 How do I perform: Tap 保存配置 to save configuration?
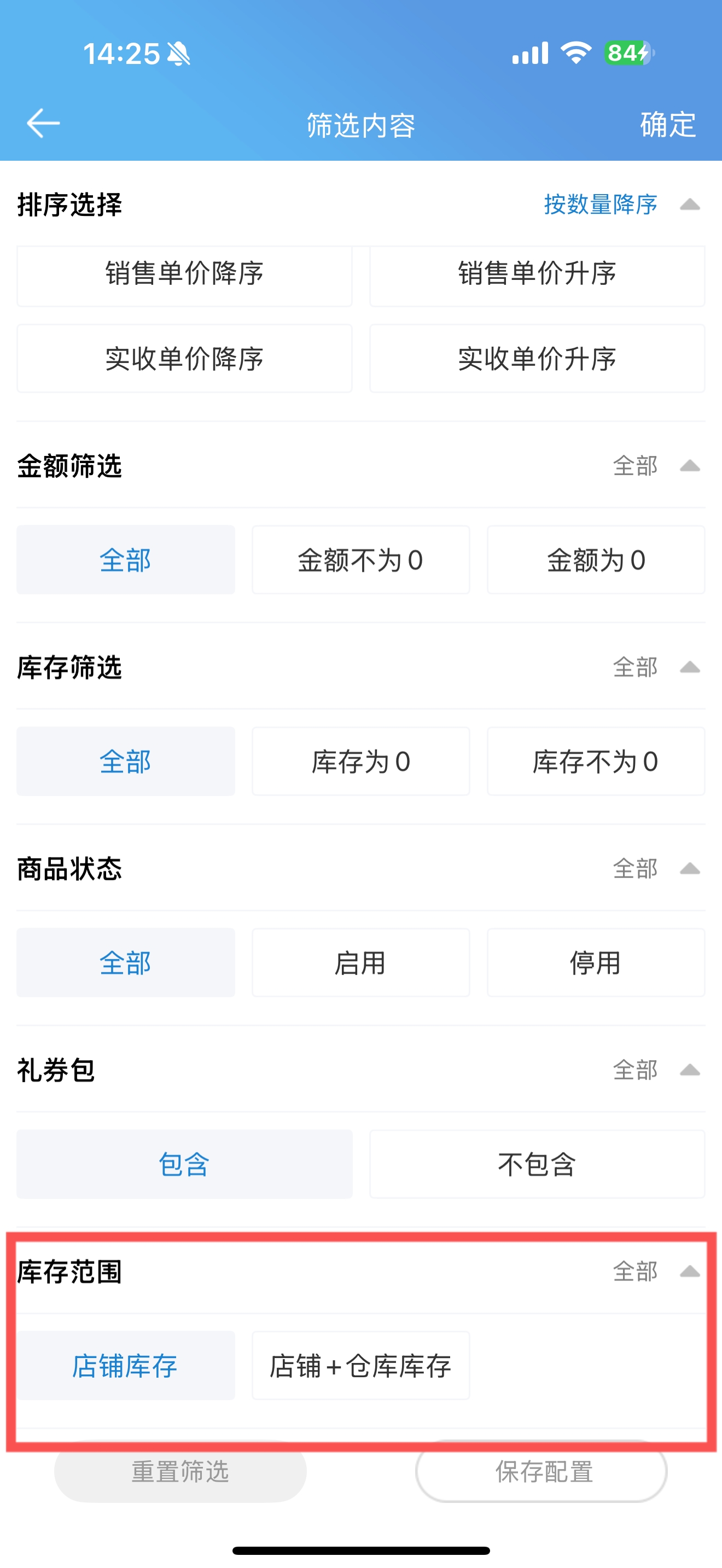542,1472
